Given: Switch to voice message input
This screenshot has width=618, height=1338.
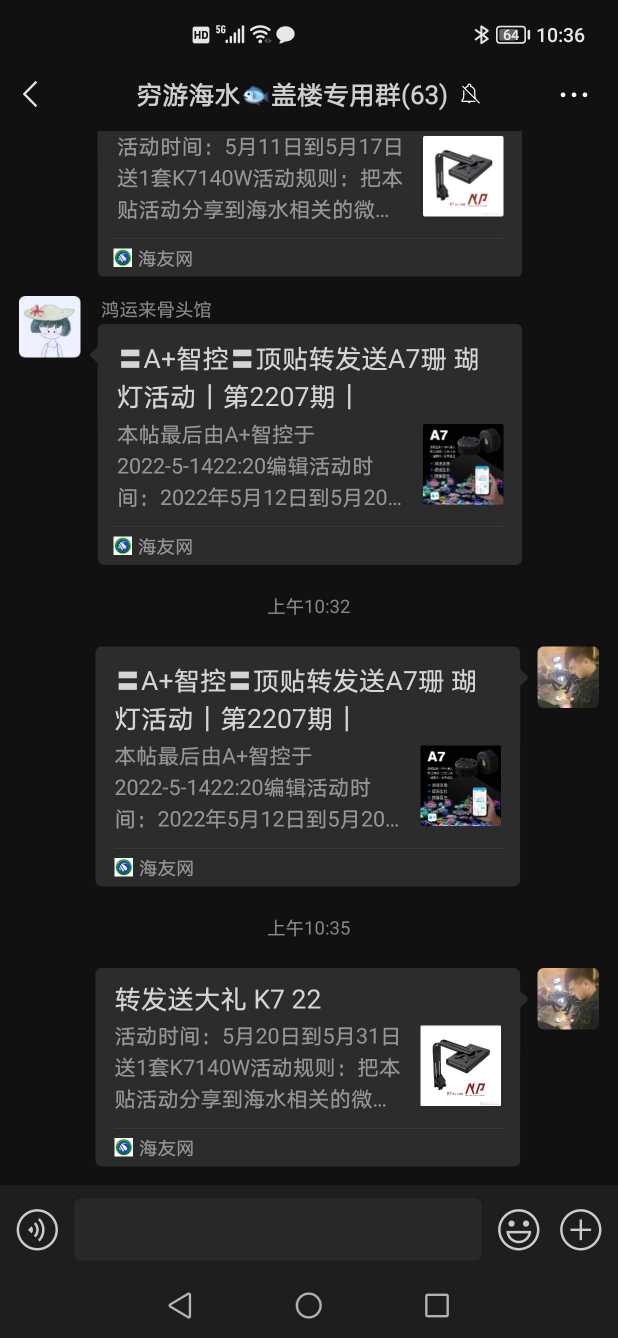Looking at the screenshot, I should tap(37, 1229).
